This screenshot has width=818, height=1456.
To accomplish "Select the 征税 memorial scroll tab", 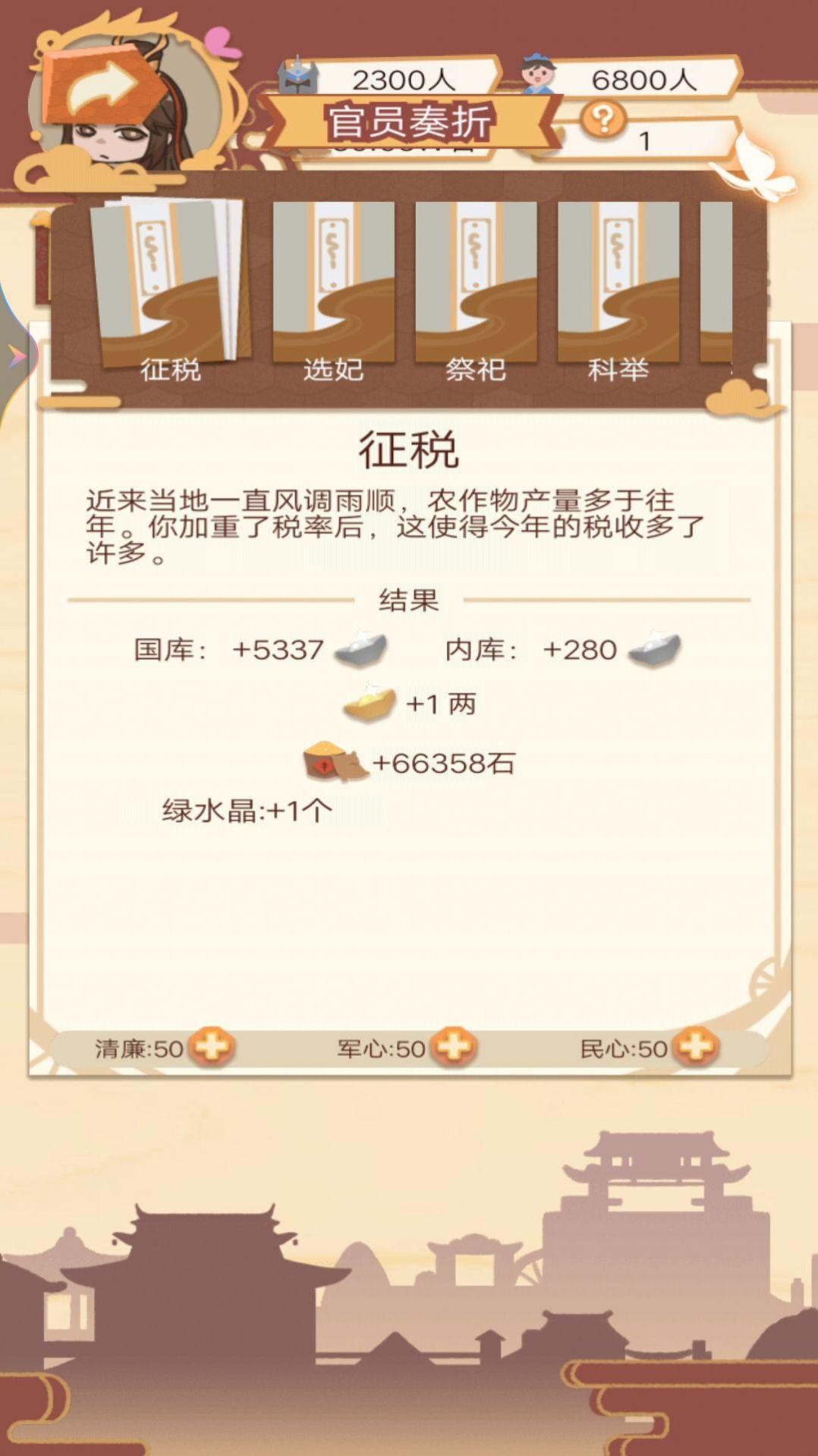I will click(x=168, y=281).
